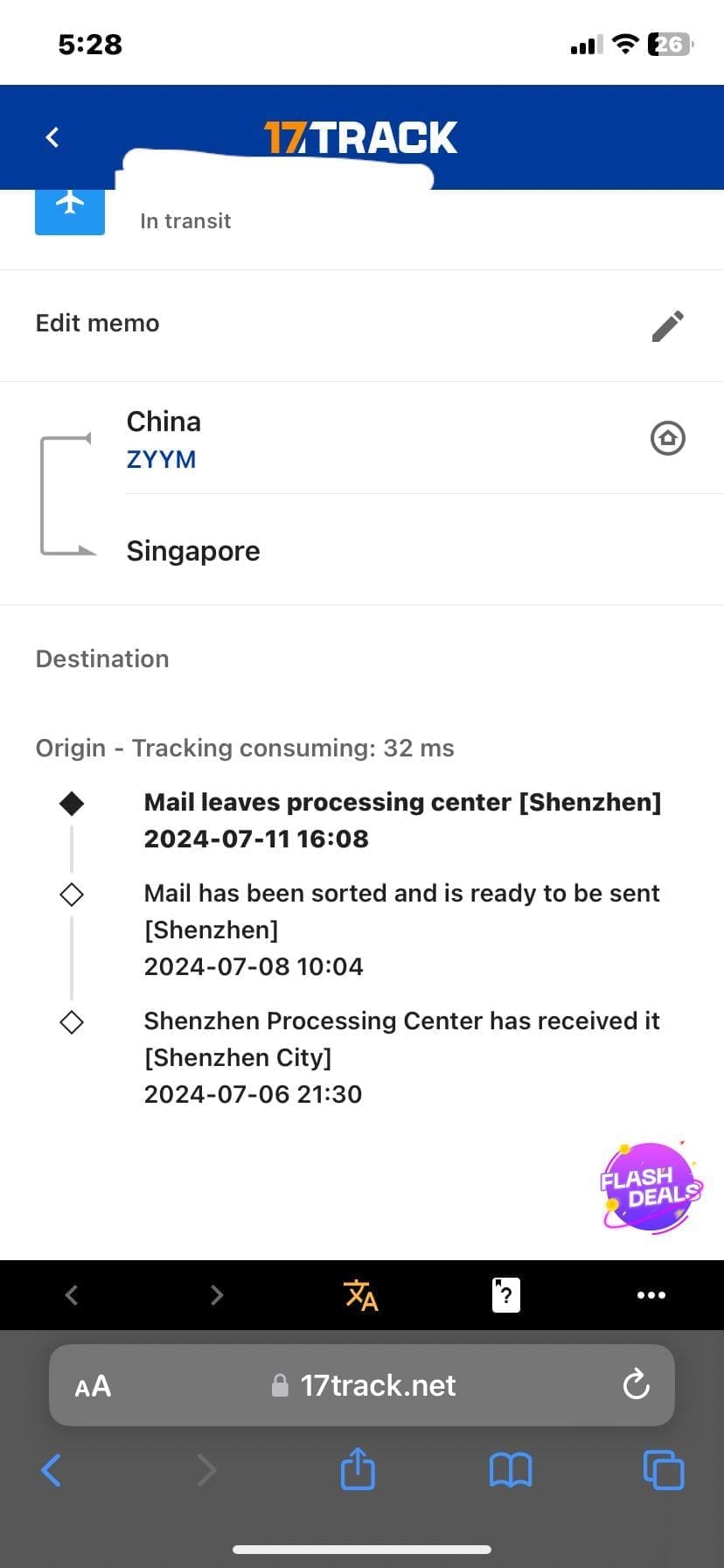Screen dimensions: 724x1568
Task: Tap the diamond marker for Shenzhen received event
Action: [x=72, y=1021]
